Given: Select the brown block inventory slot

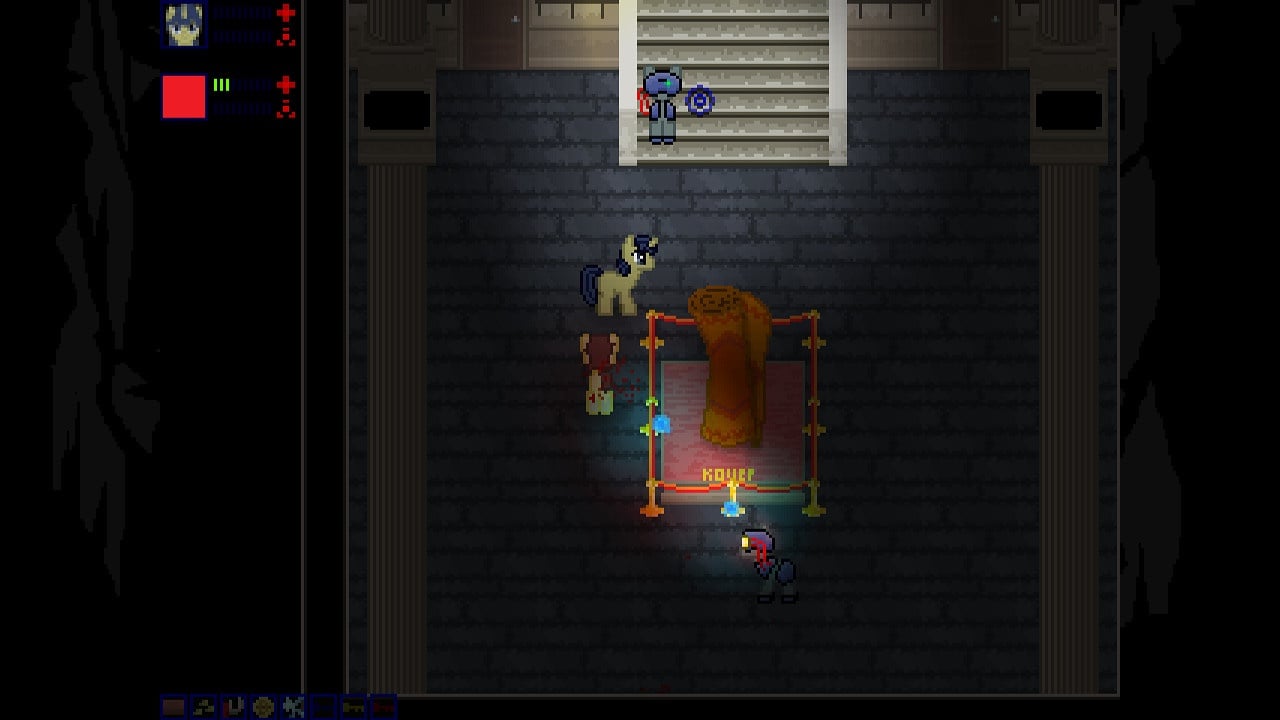Looking at the screenshot, I should tap(173, 707).
